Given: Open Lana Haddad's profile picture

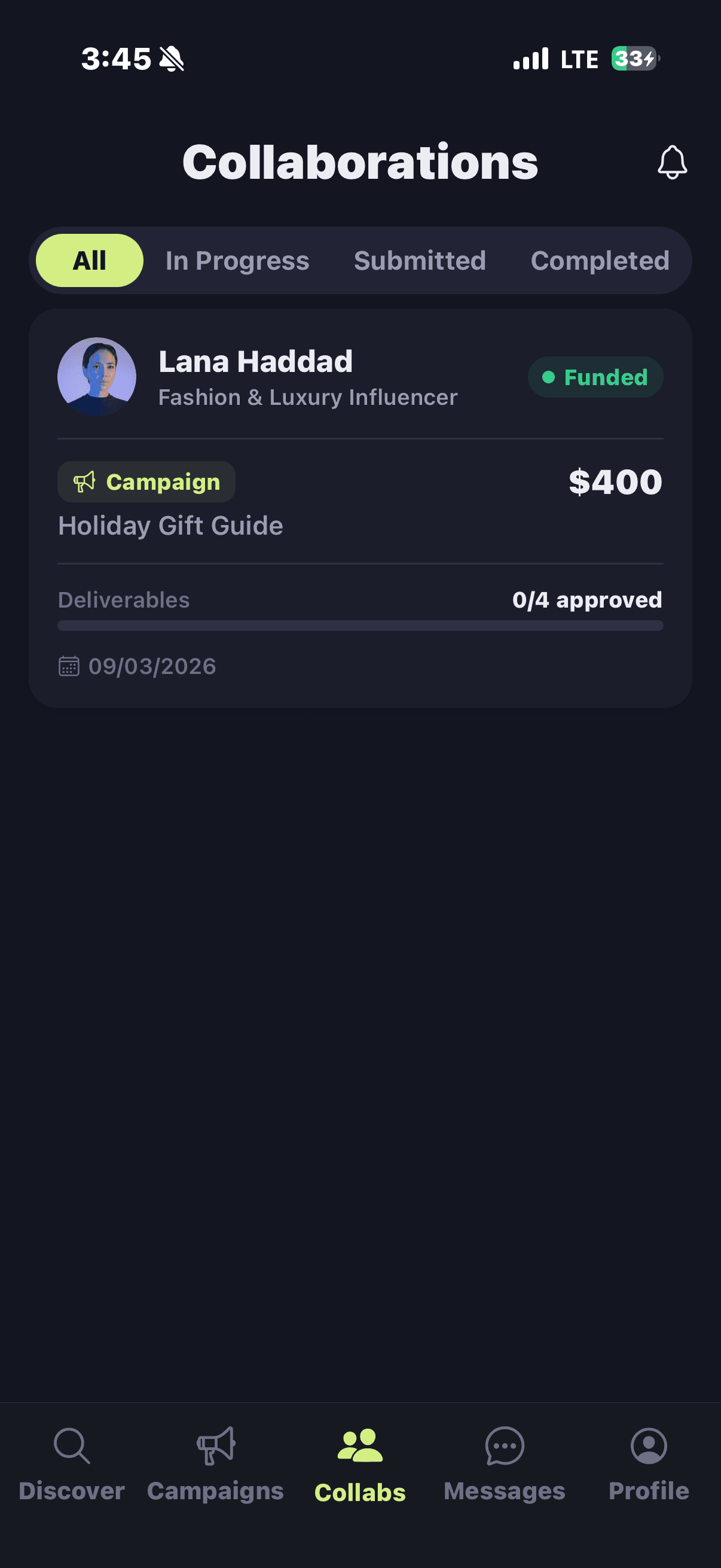Looking at the screenshot, I should pyautogui.click(x=97, y=376).
